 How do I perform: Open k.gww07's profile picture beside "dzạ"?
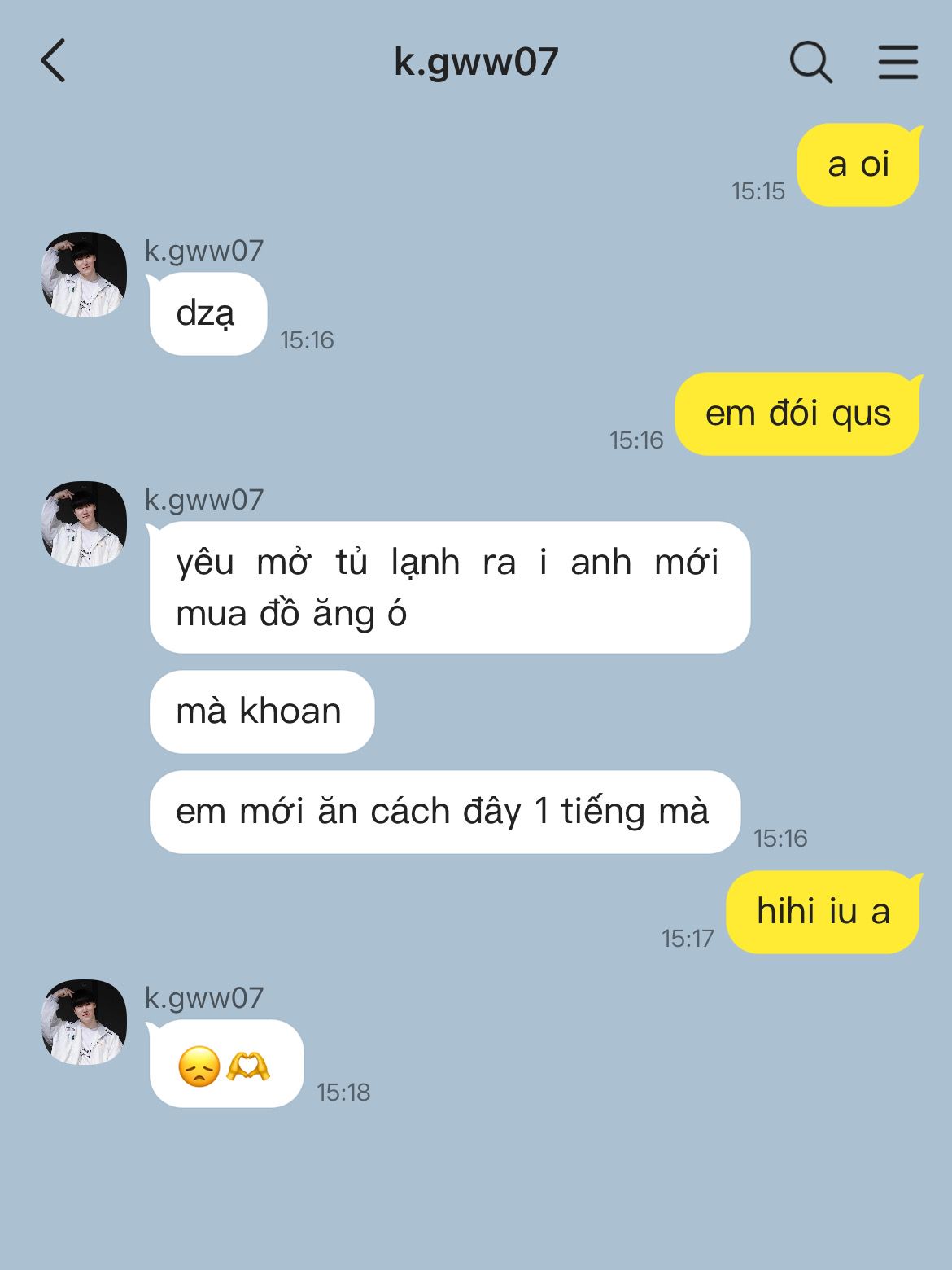85,274
